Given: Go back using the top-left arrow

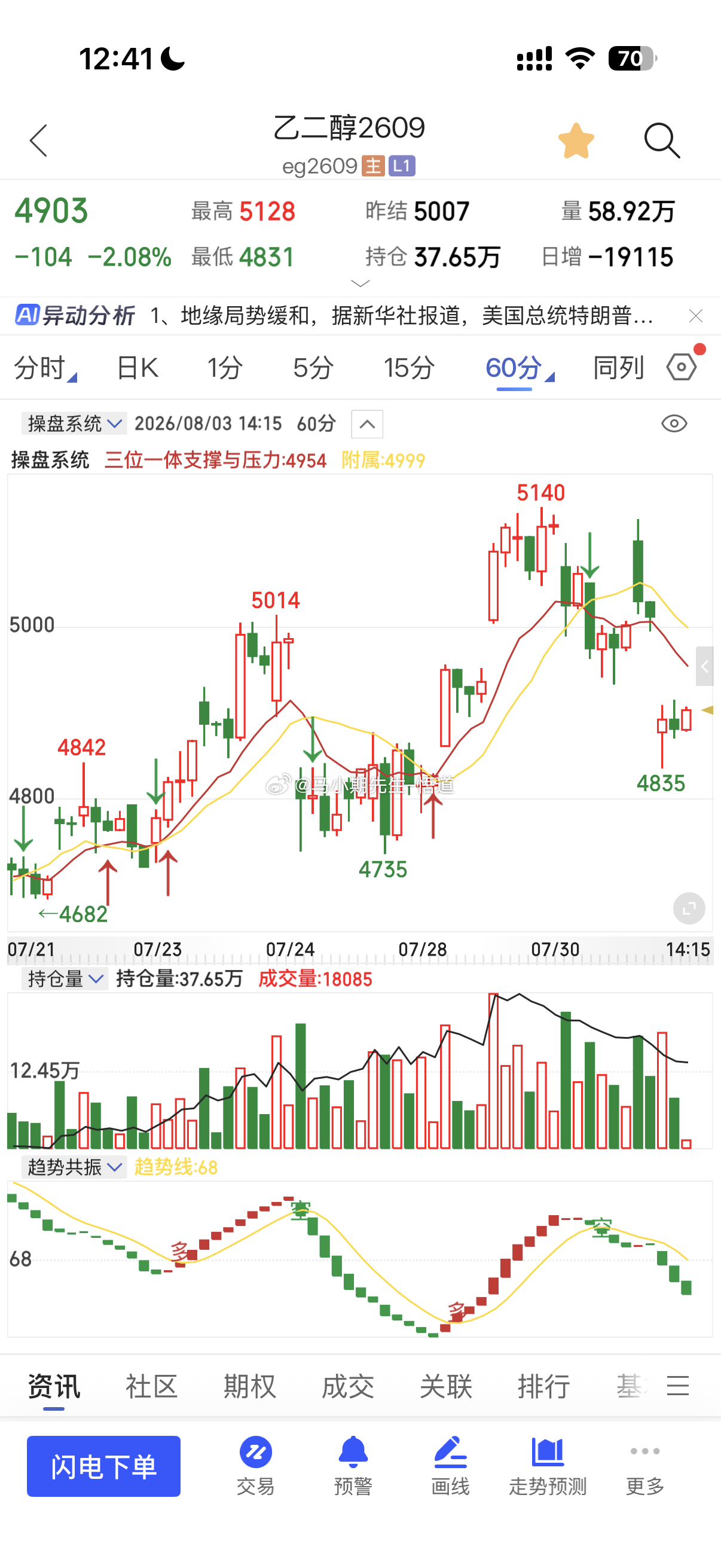Looking at the screenshot, I should point(39,141).
